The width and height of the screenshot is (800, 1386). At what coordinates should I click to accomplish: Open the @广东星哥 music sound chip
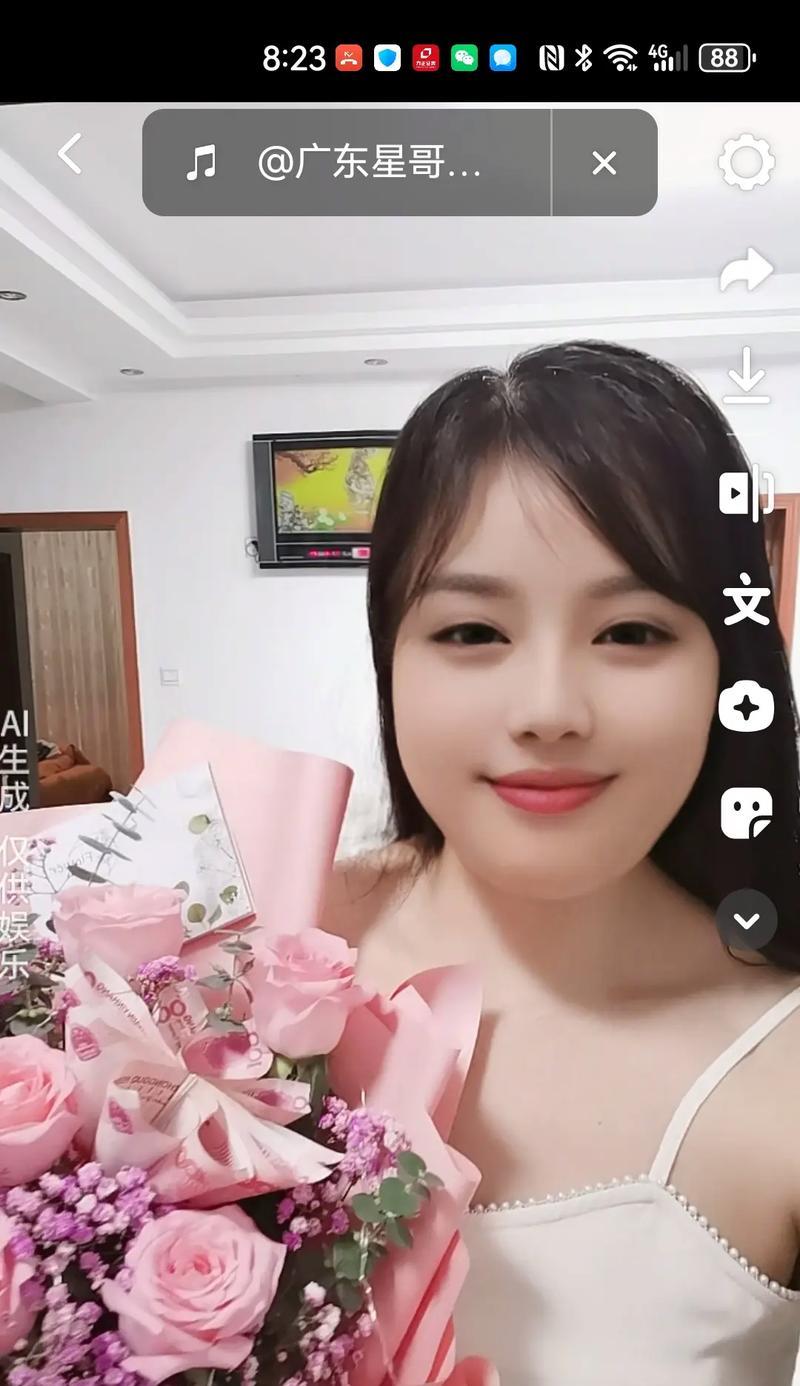pos(345,163)
